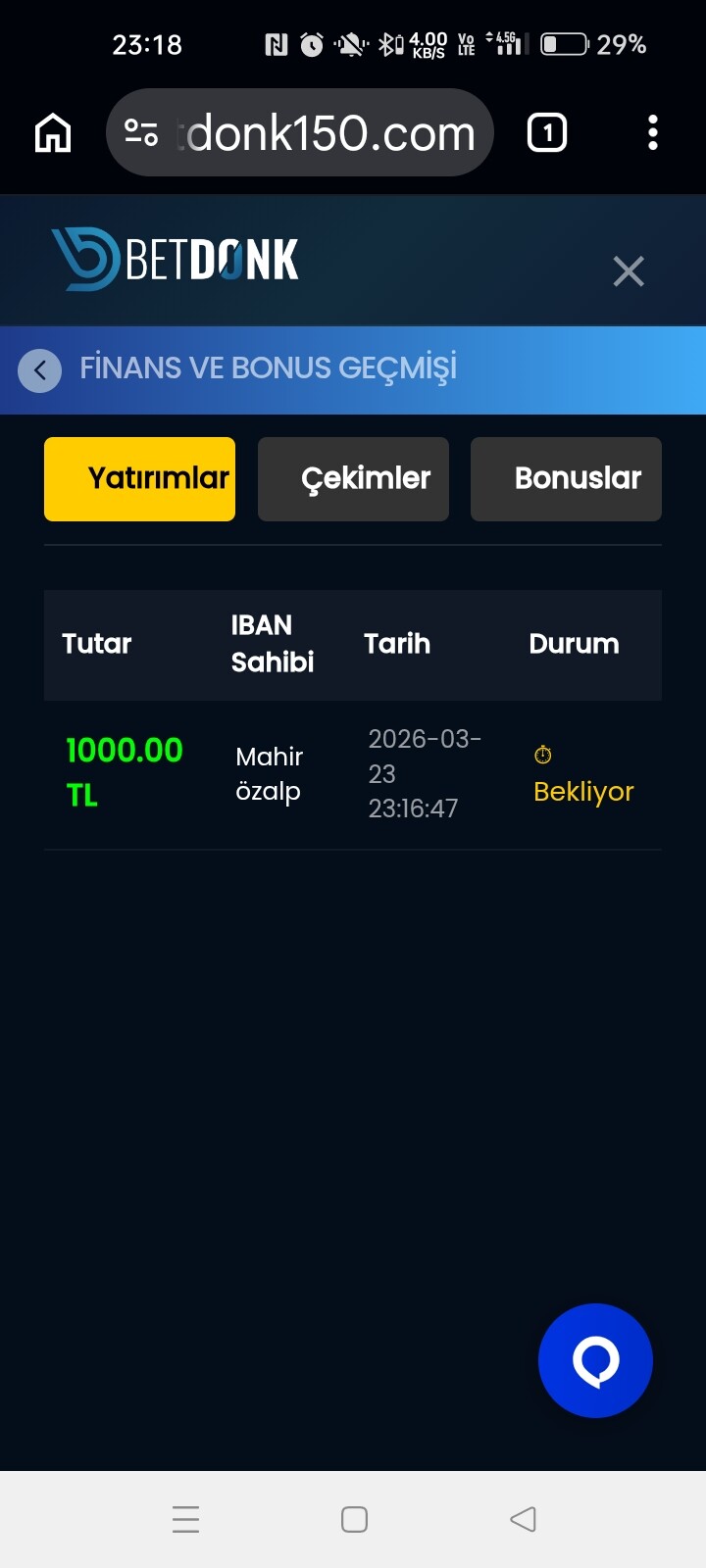The height and width of the screenshot is (1568, 706).
Task: Open the live chat support bubble
Action: pos(595,1360)
